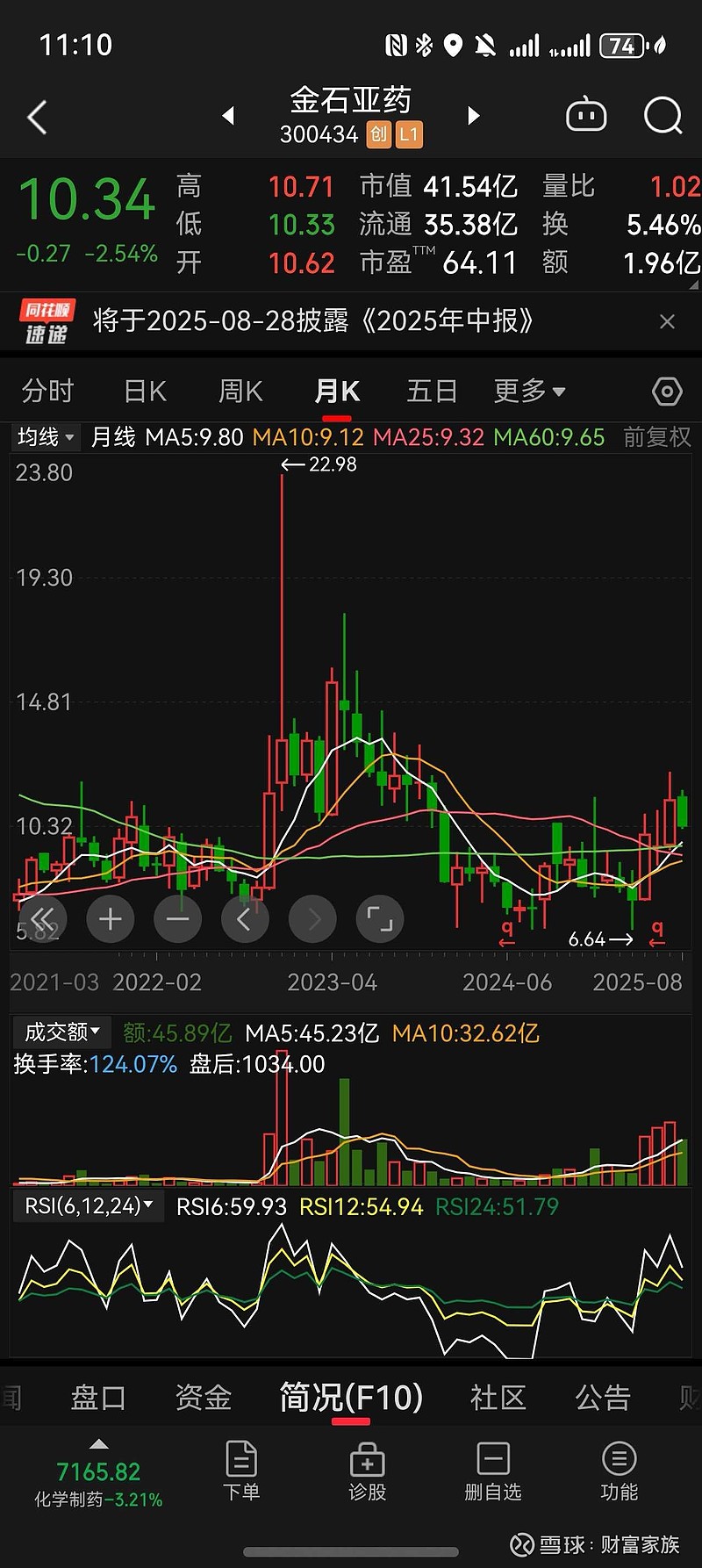This screenshot has height=1568, width=702.
Task: Switch to the 日K chart tab
Action: tap(145, 392)
